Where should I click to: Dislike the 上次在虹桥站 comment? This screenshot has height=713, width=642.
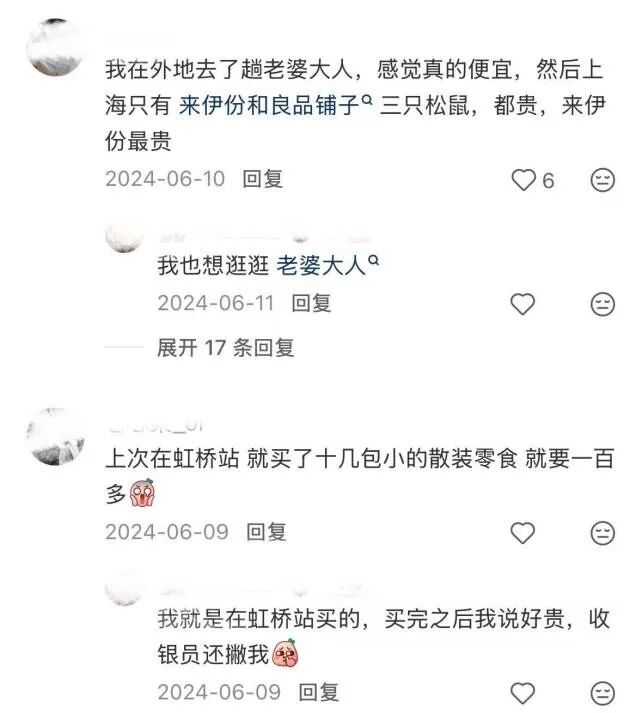602,533
